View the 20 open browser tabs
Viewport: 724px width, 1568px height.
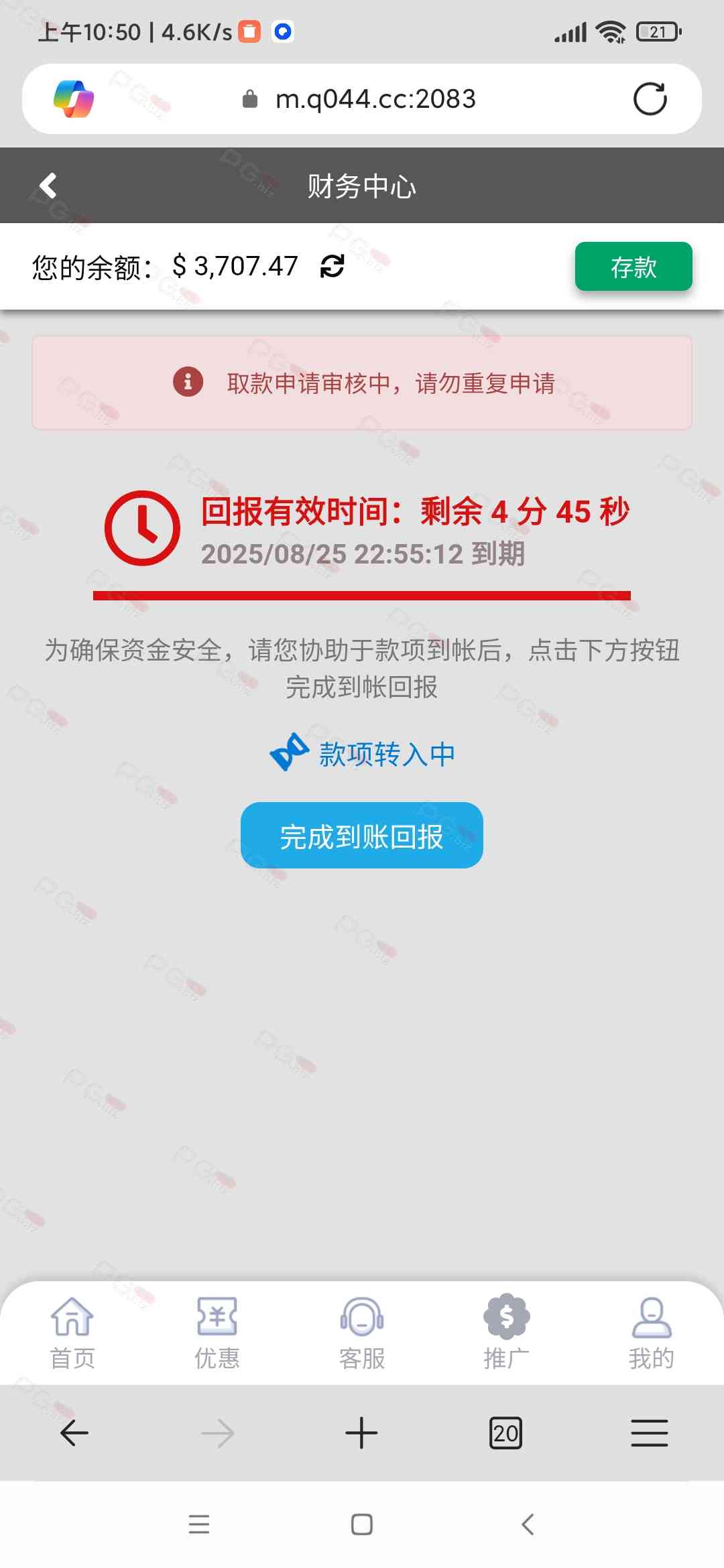click(x=505, y=1433)
